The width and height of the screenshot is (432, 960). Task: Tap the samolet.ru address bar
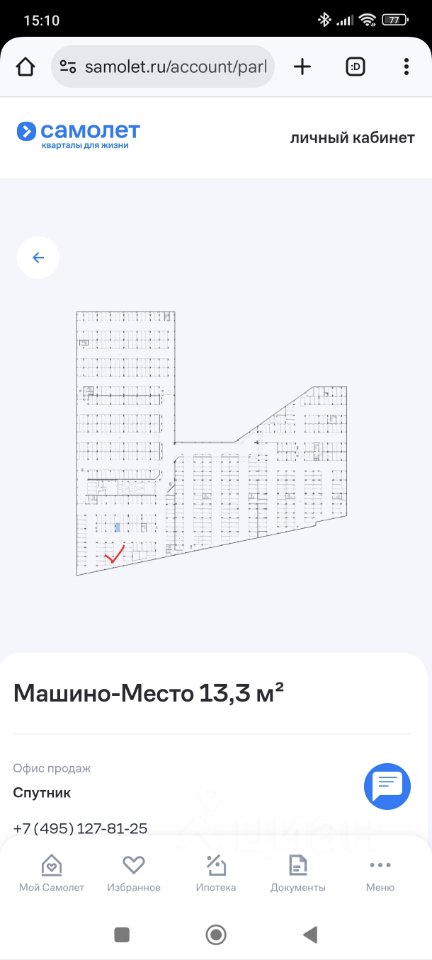163,67
